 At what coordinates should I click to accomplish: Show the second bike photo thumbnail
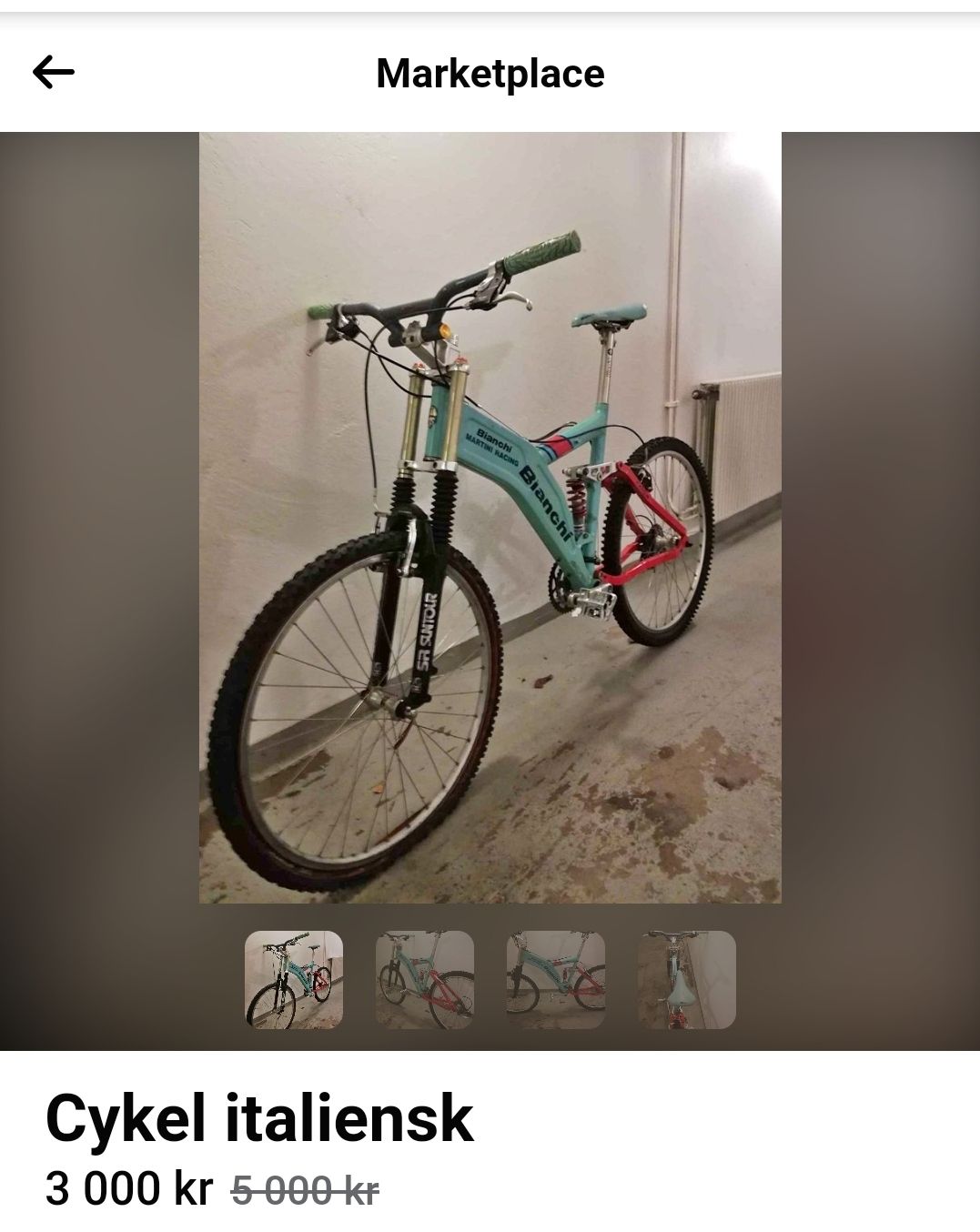pos(425,980)
